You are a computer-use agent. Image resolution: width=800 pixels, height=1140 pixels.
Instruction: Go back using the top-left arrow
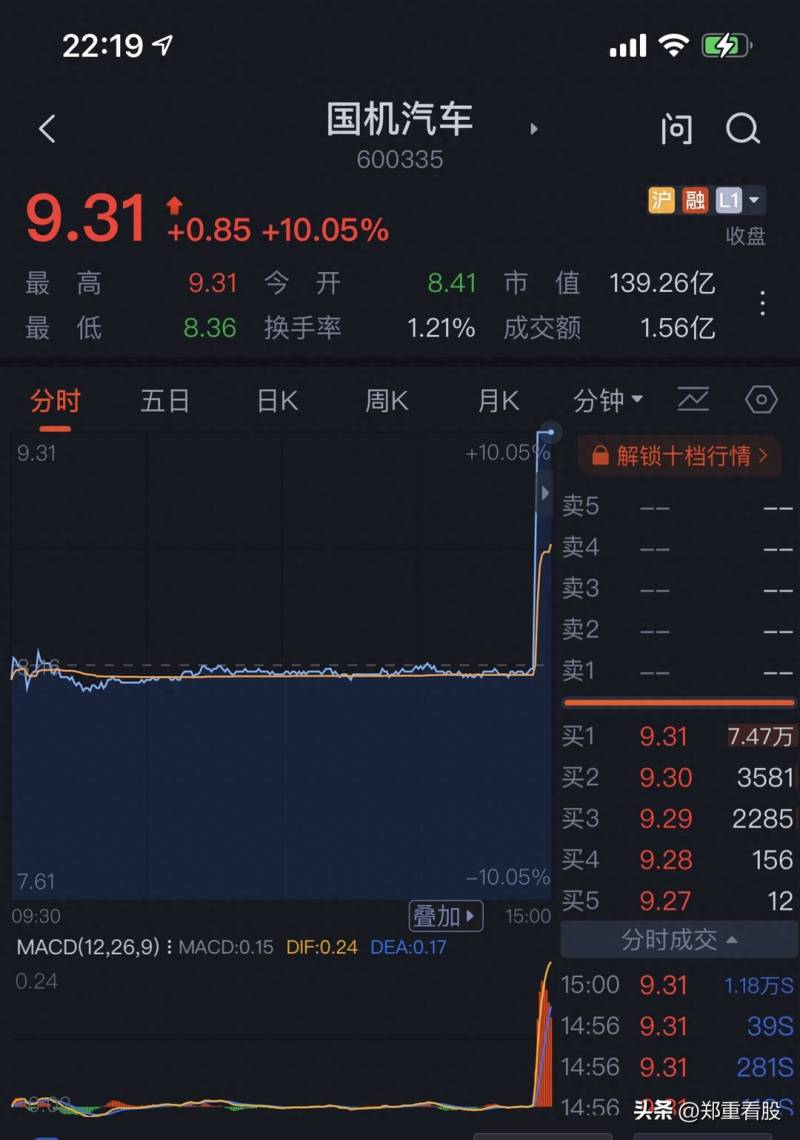[x=47, y=129]
